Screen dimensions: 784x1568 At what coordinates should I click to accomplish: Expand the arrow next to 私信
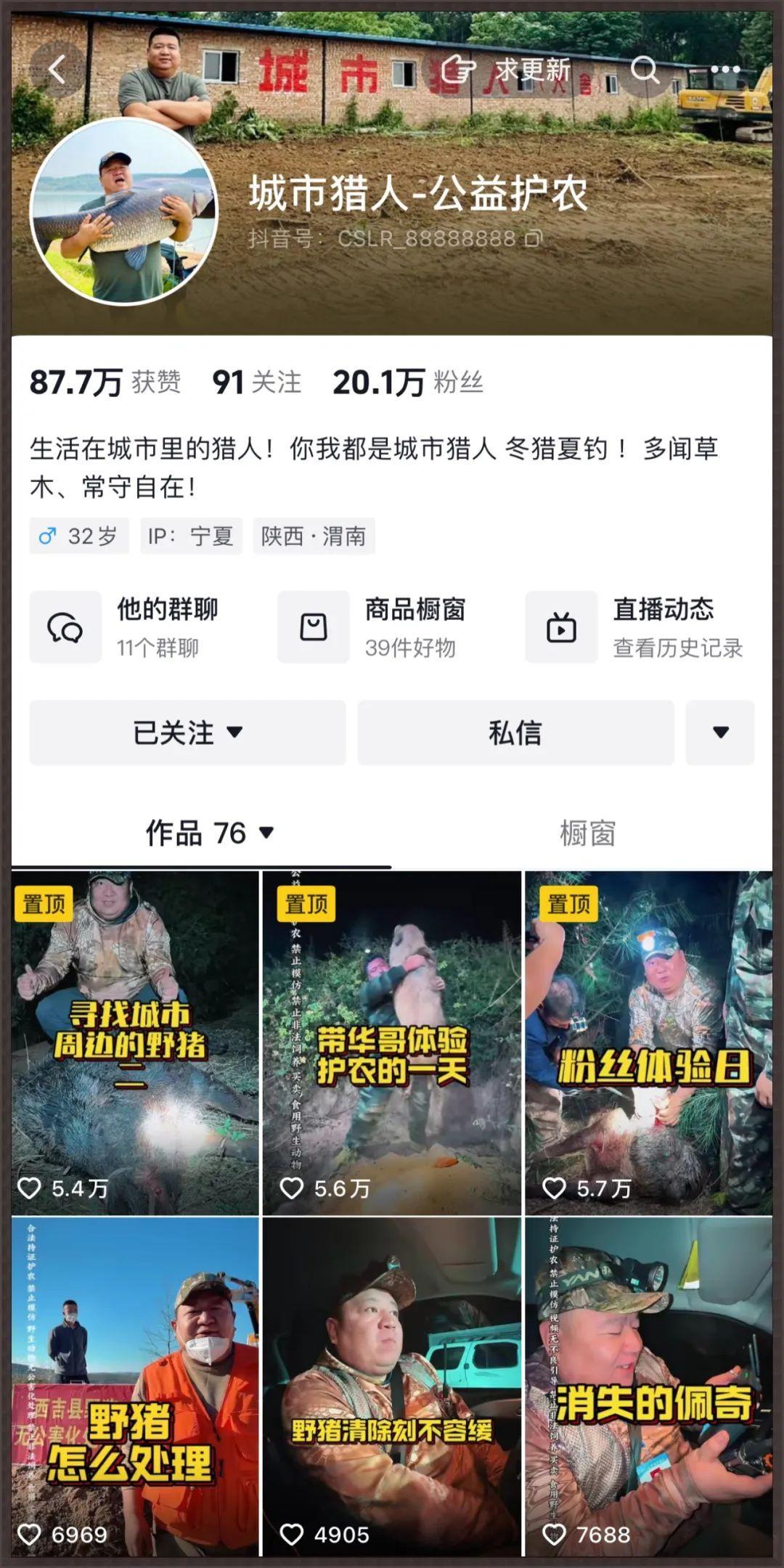pos(720,732)
